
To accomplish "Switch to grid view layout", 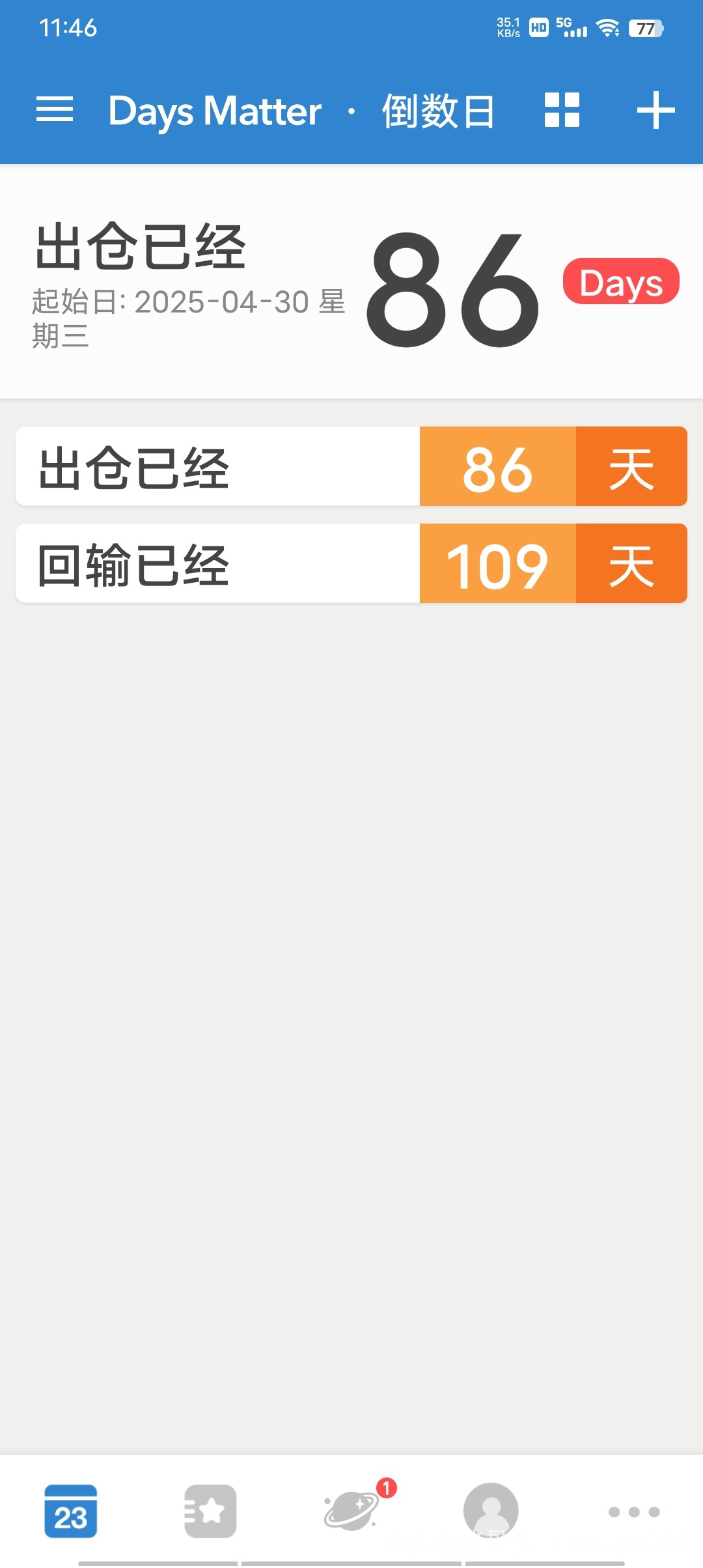I will coord(562,109).
